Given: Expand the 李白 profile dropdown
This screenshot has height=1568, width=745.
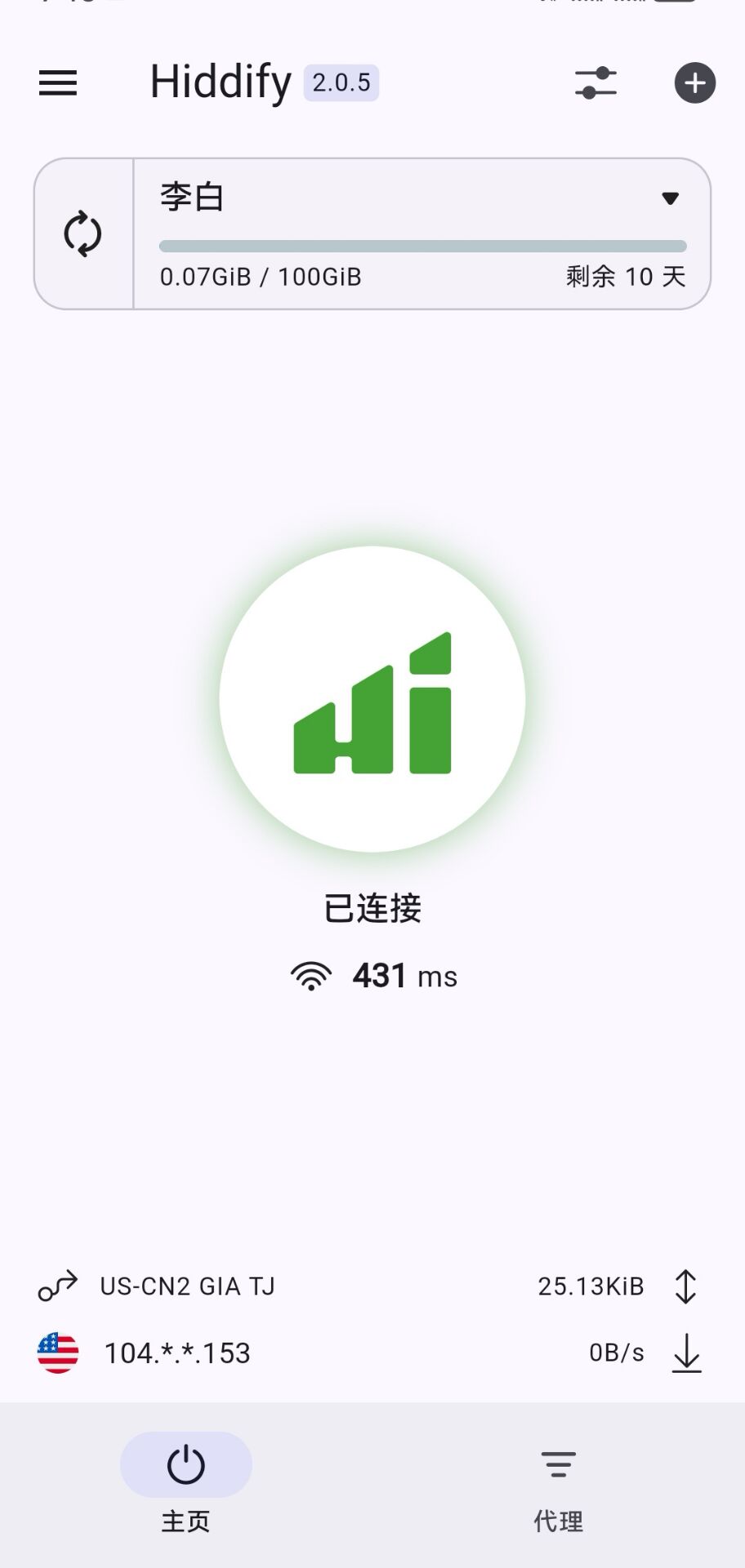Looking at the screenshot, I should (x=670, y=198).
